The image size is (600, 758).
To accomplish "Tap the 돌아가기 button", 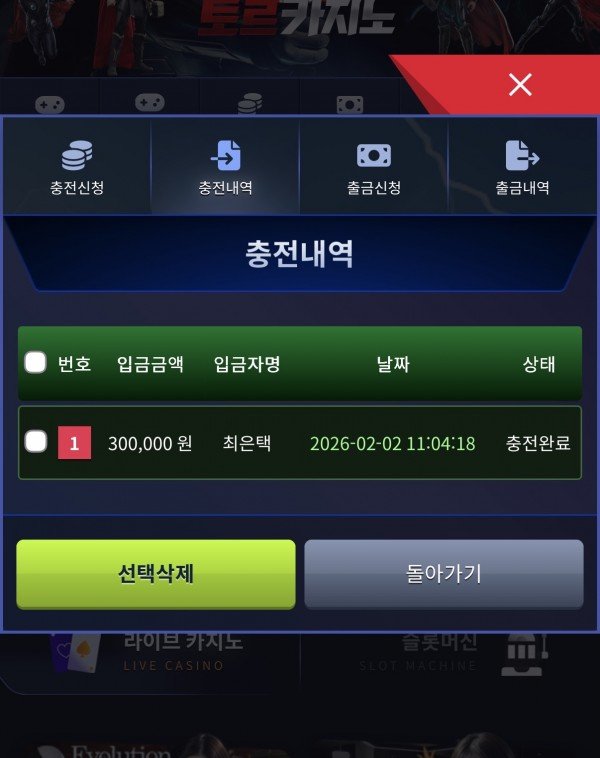I will [443, 573].
